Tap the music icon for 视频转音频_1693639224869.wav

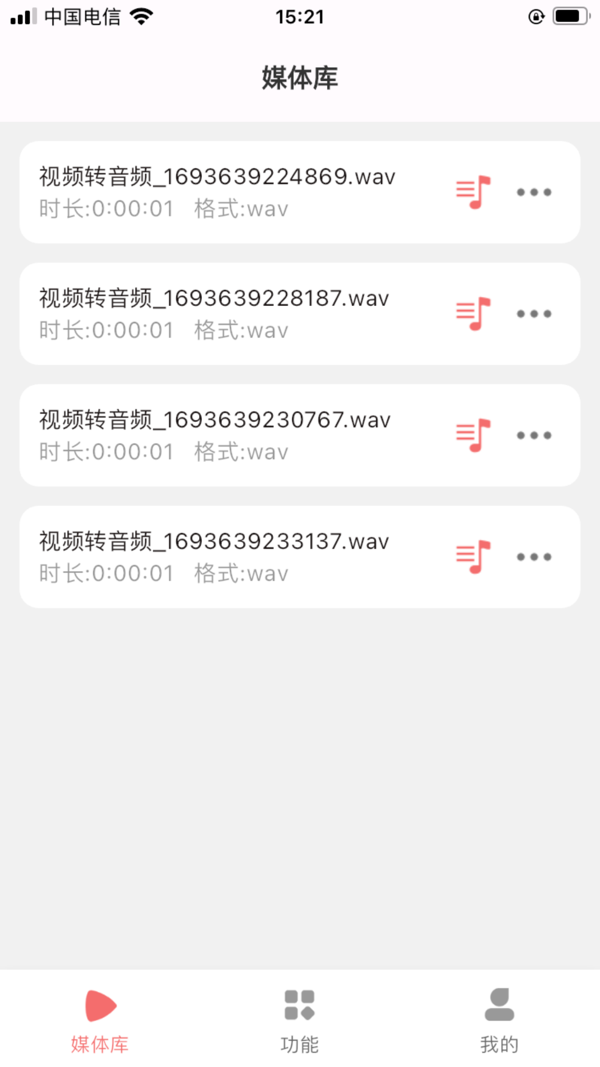click(x=474, y=192)
